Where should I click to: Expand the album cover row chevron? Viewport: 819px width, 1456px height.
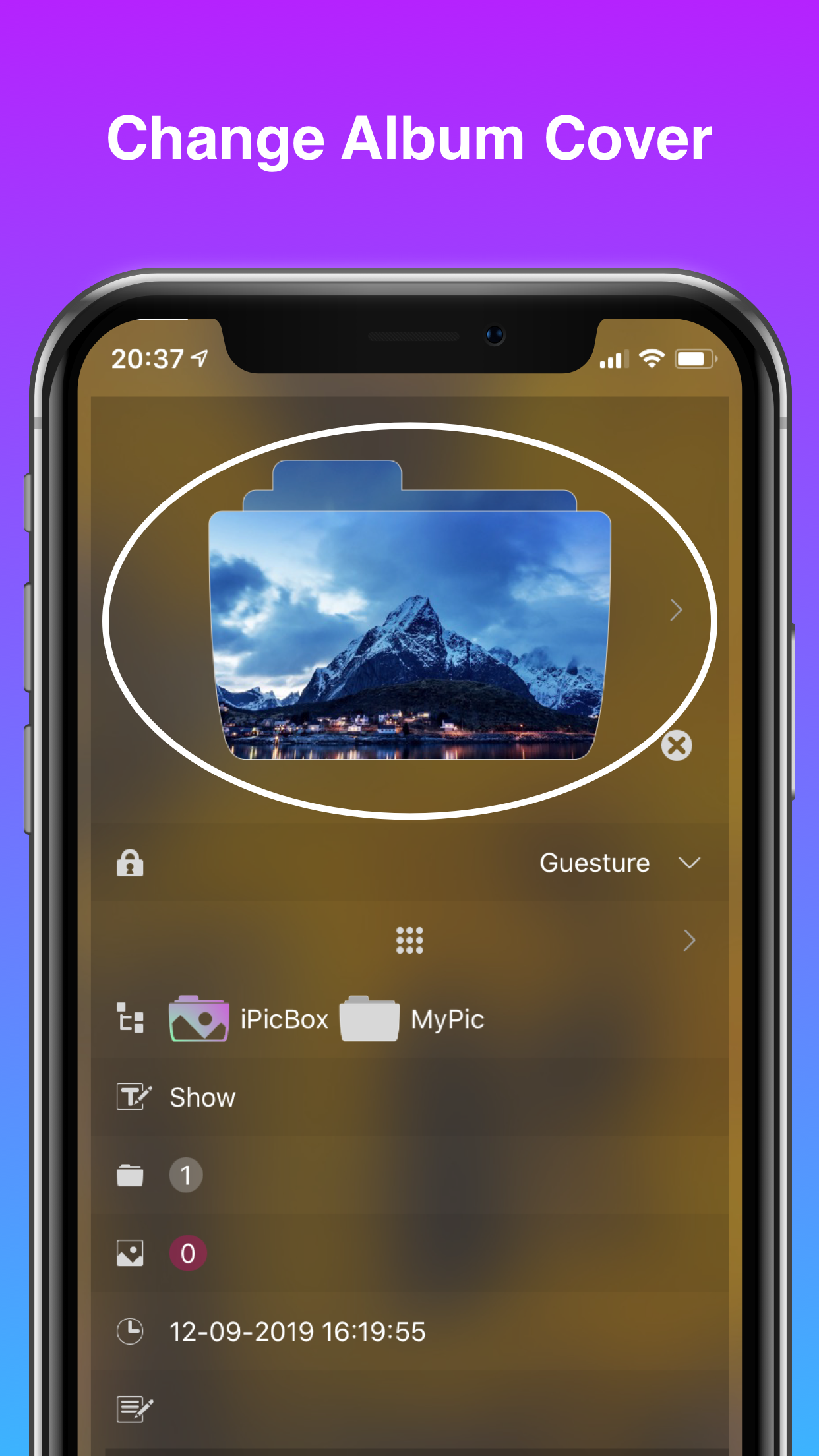[676, 611]
